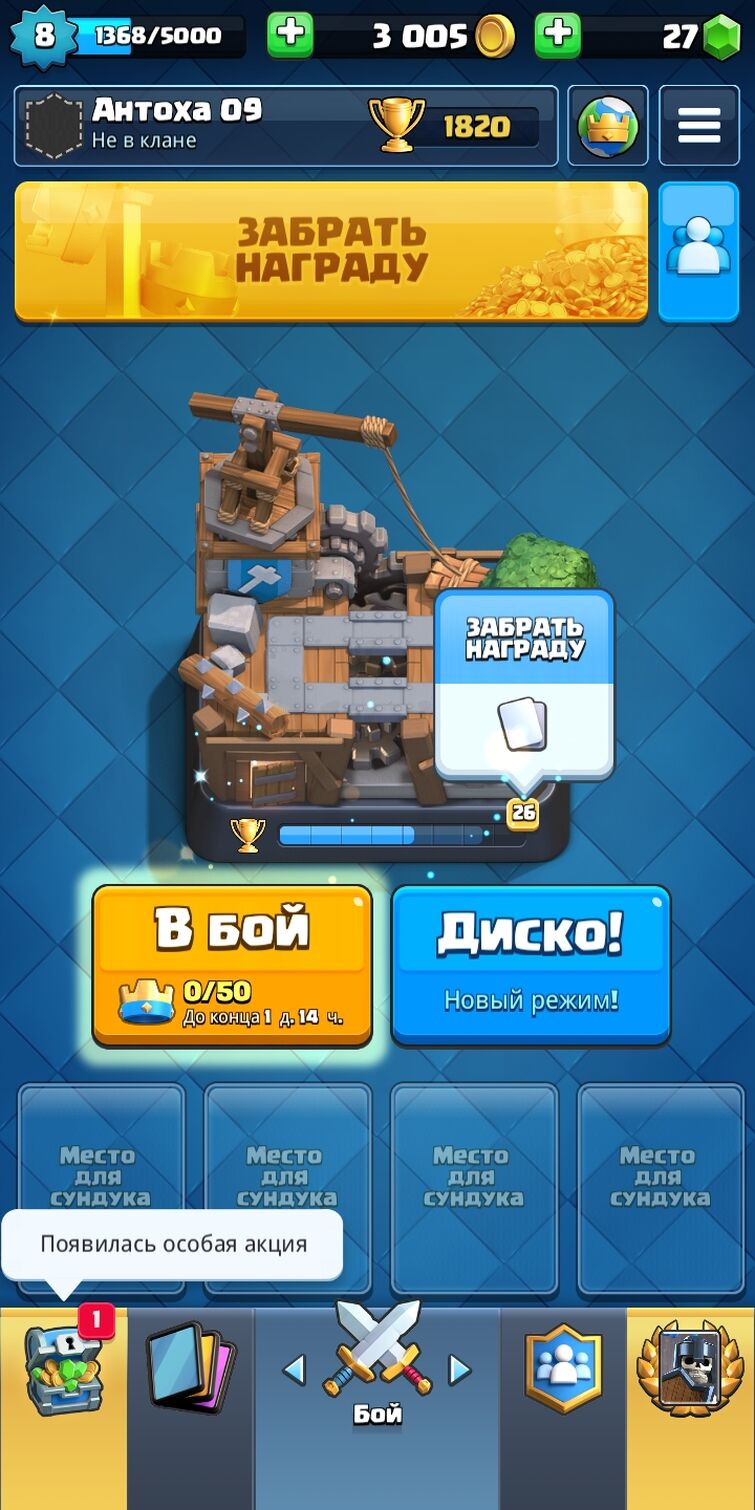The width and height of the screenshot is (755, 1510).
Task: Start a battle with В бой
Action: pos(232,965)
